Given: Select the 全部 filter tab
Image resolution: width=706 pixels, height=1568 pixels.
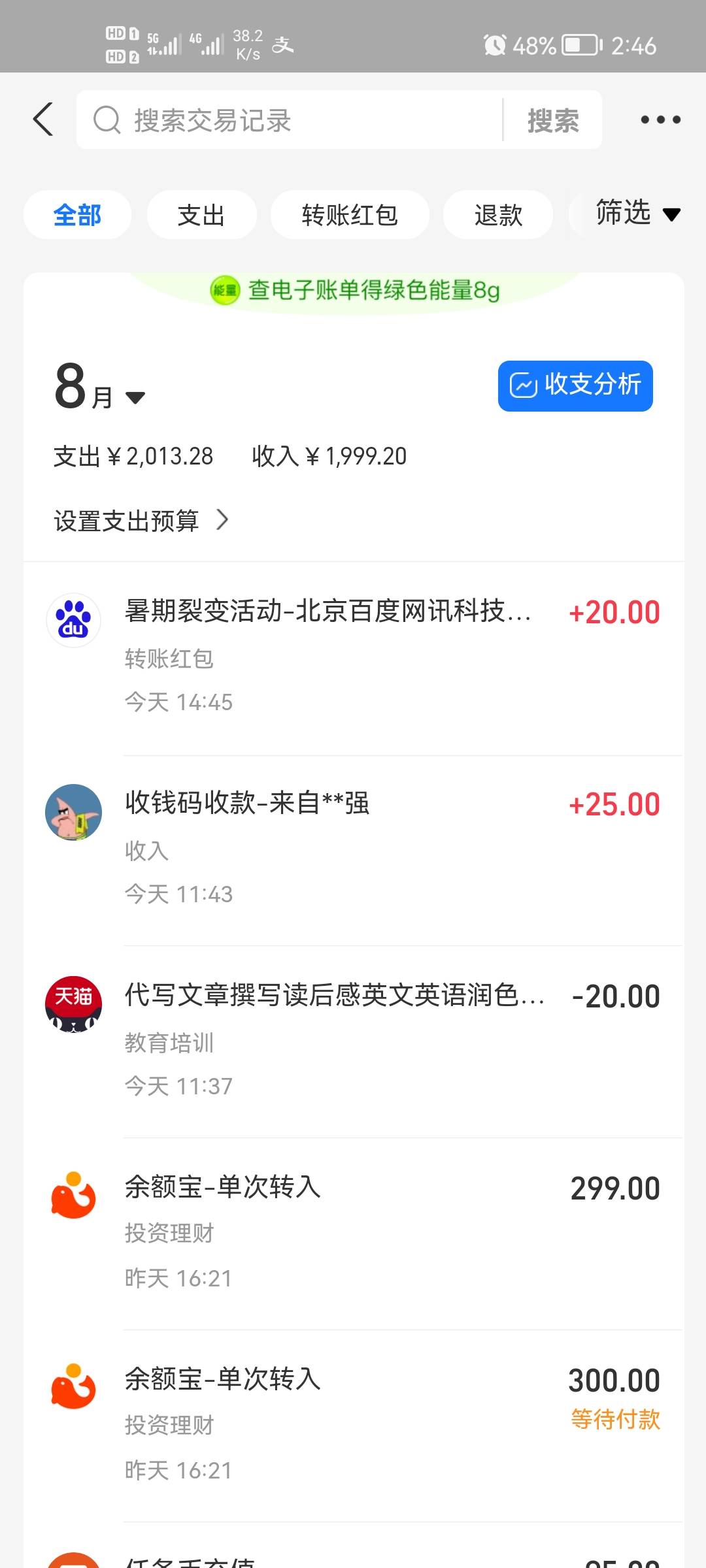Looking at the screenshot, I should (77, 215).
